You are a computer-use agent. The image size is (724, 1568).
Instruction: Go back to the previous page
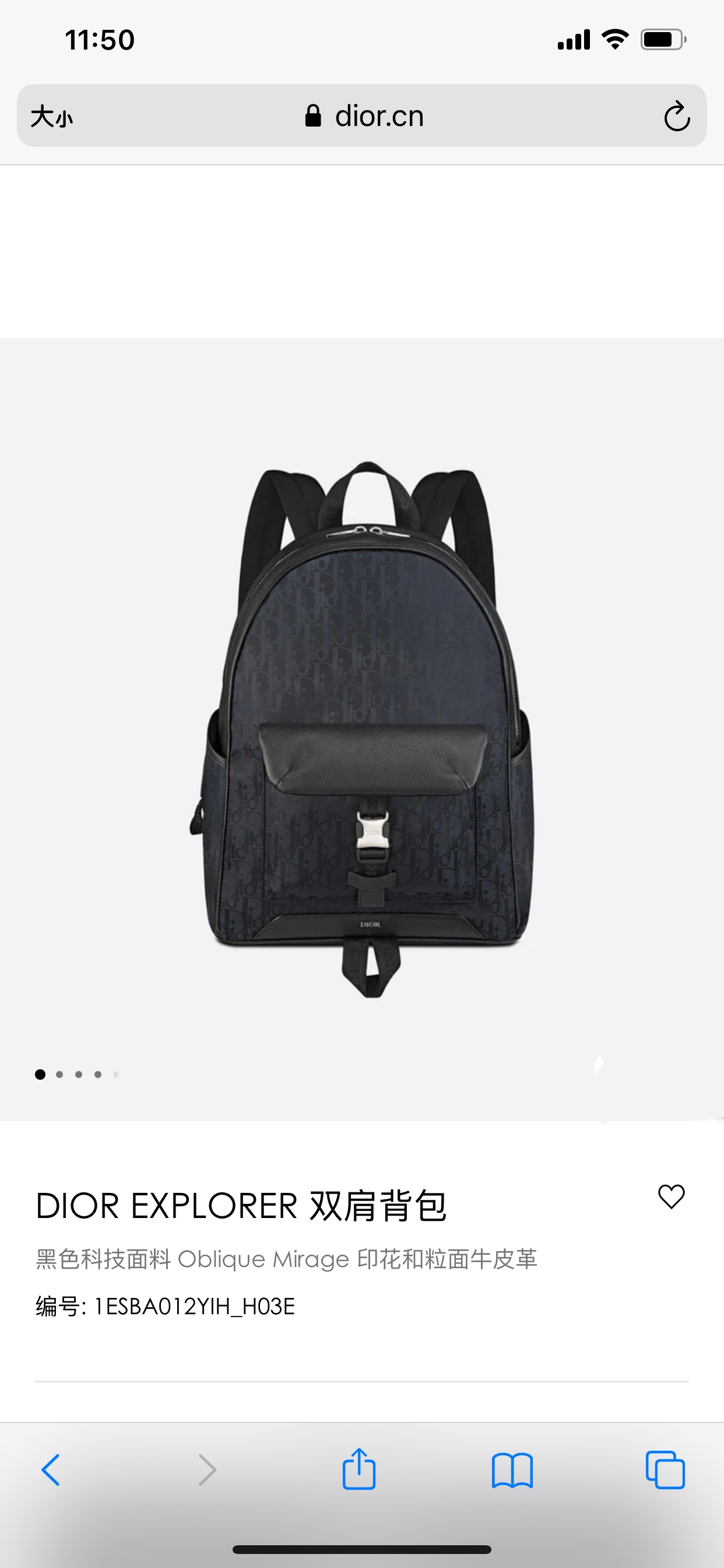51,1471
